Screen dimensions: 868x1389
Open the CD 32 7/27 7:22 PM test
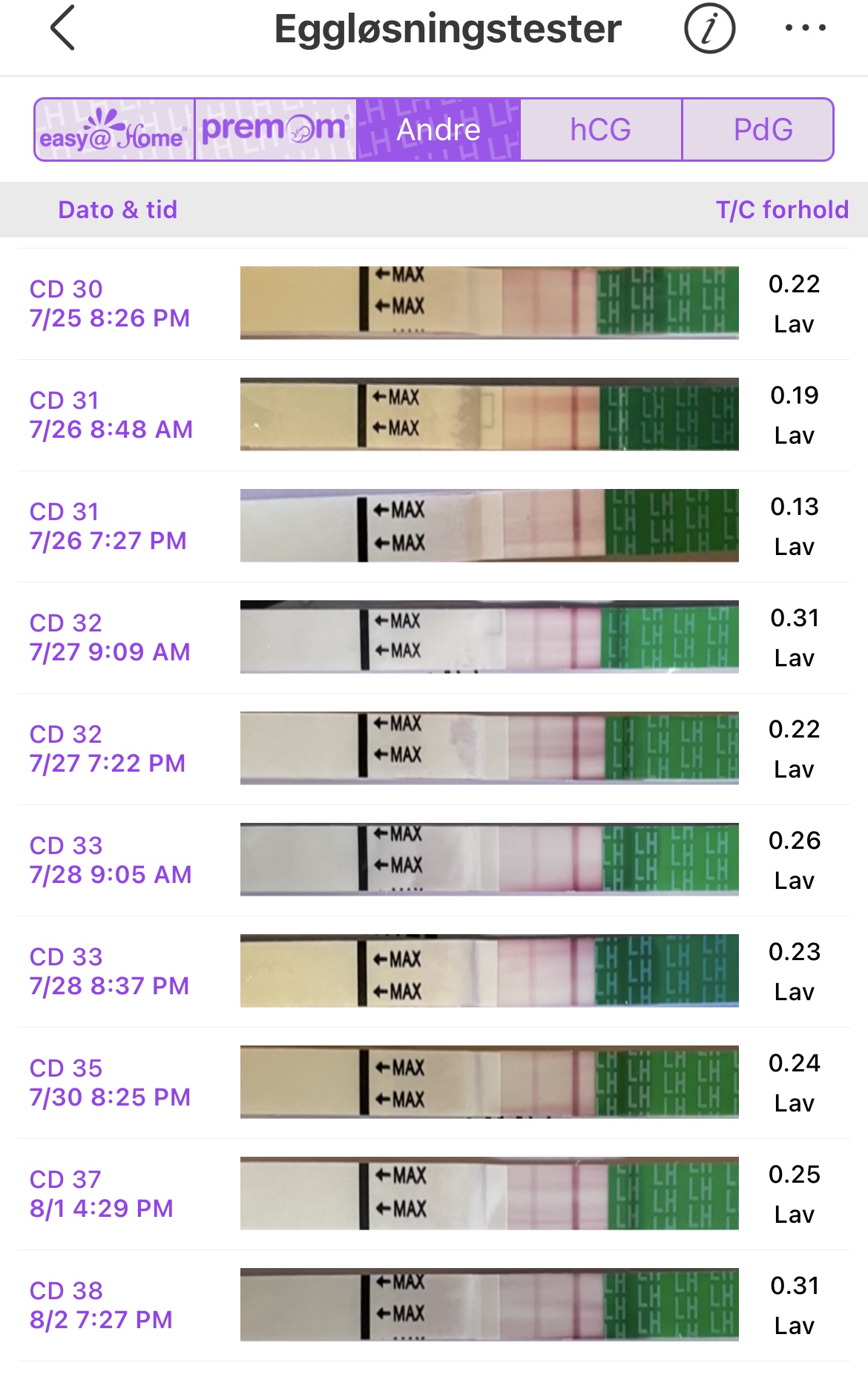(433, 749)
